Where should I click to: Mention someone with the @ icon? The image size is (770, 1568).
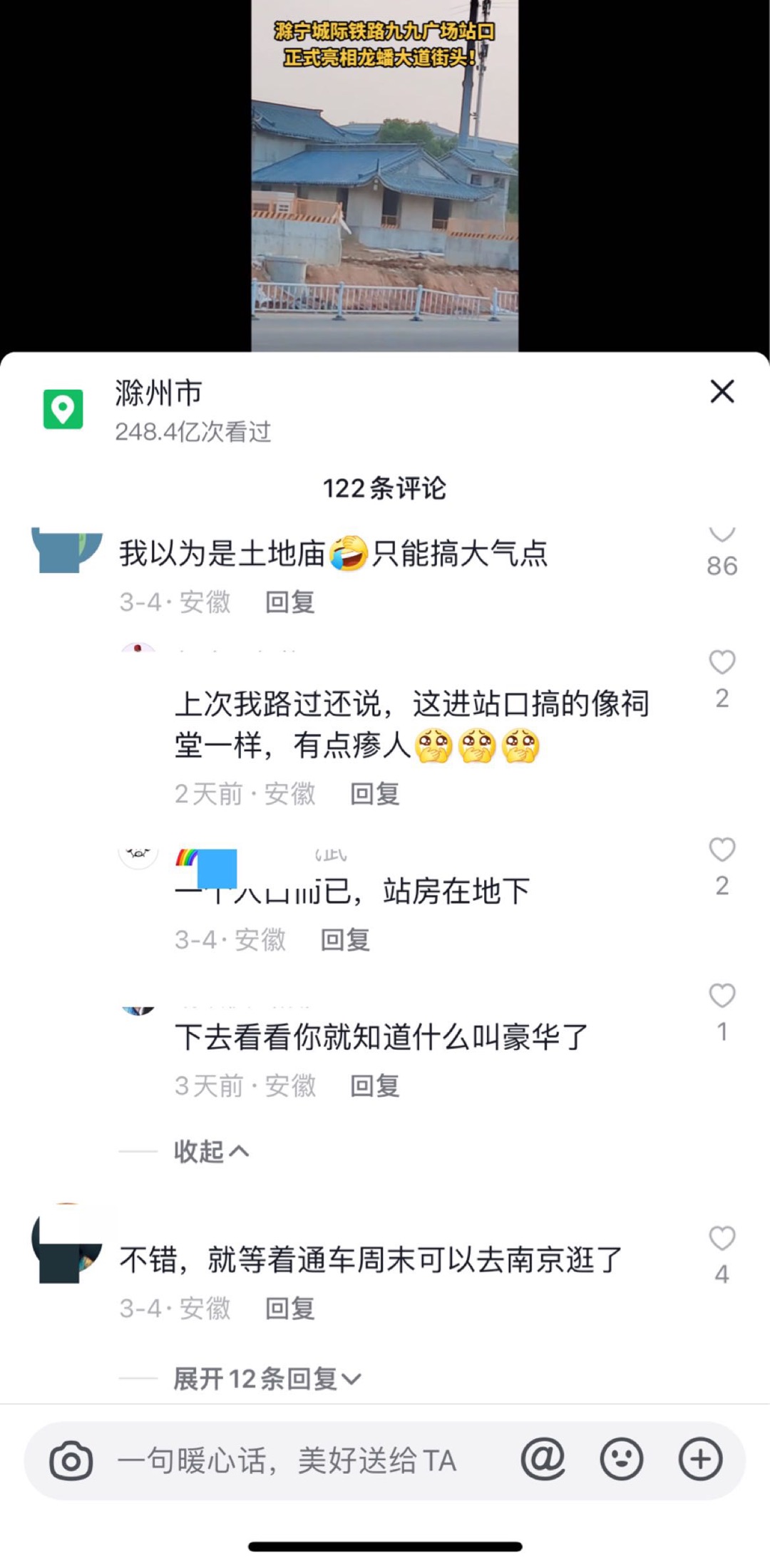coord(543,1459)
